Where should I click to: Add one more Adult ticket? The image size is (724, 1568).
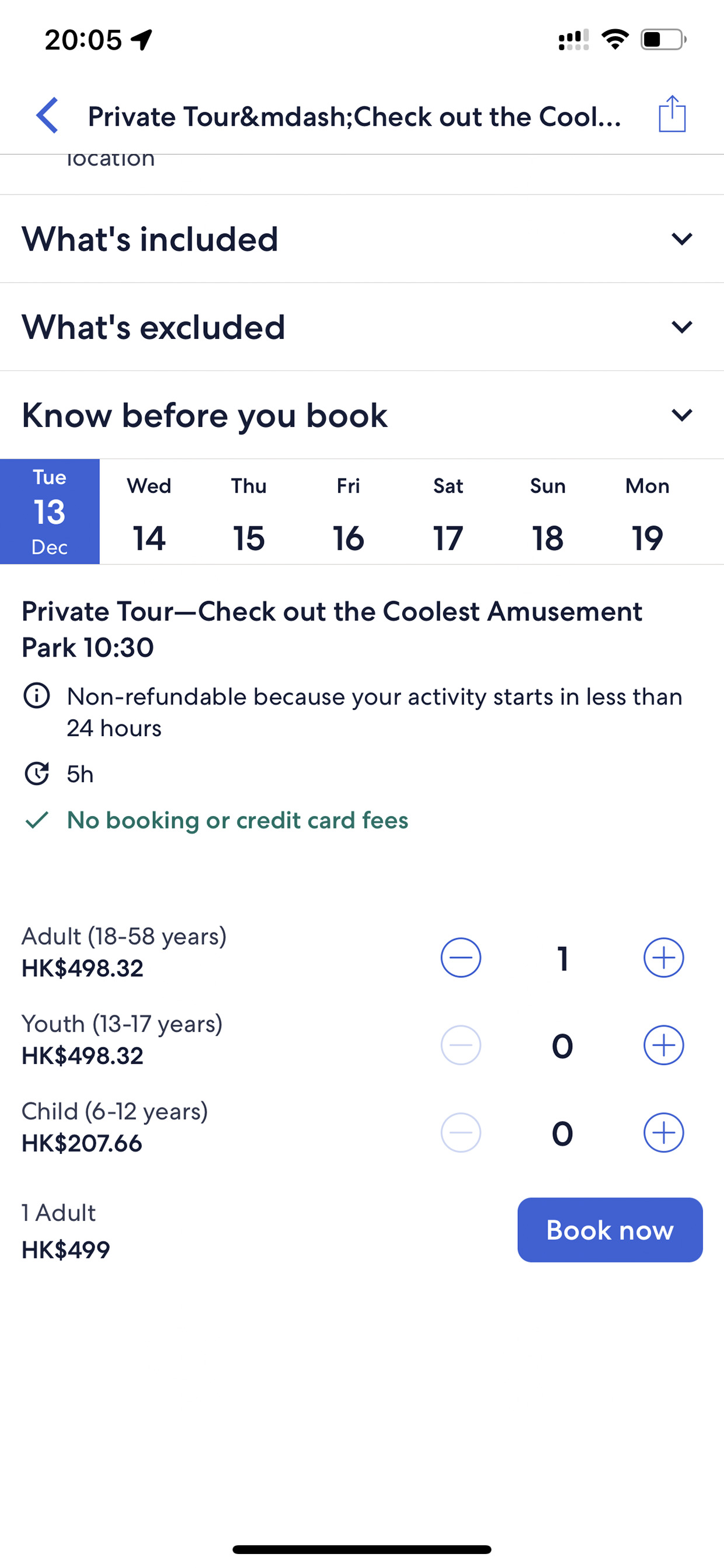(664, 958)
